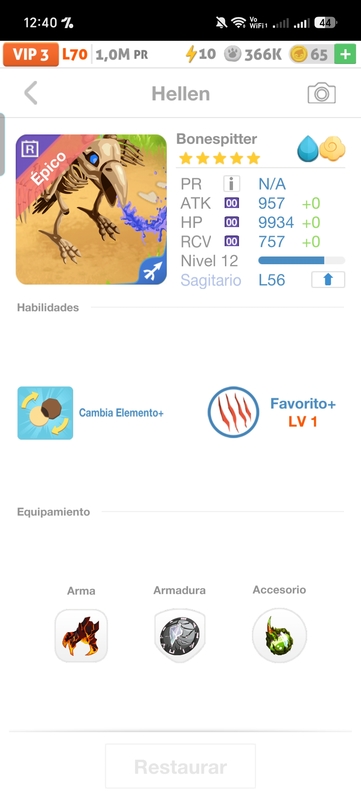Select the Accesorio equipment slot
The width and height of the screenshot is (361, 800).
pyautogui.click(x=279, y=636)
